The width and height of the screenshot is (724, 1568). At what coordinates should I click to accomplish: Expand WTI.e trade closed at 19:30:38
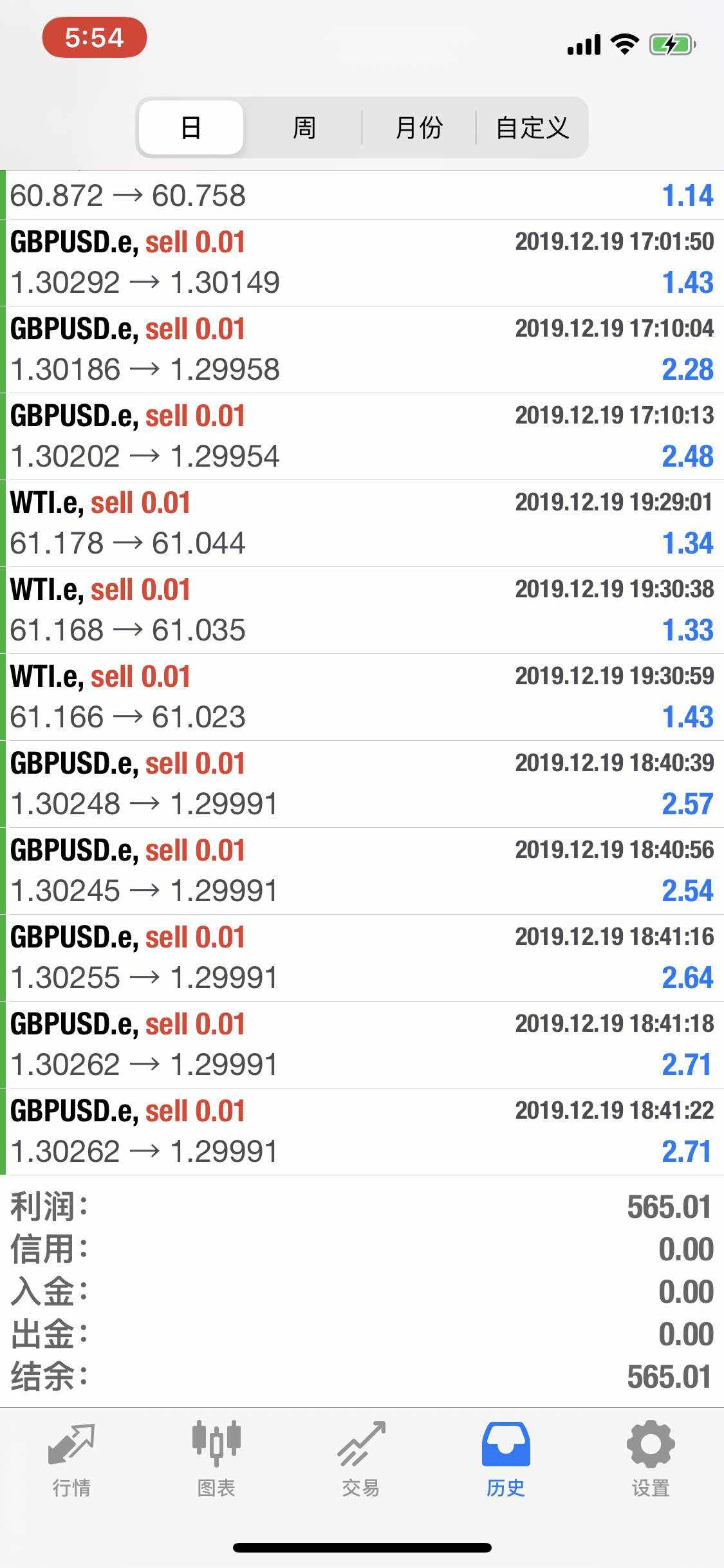point(362,610)
